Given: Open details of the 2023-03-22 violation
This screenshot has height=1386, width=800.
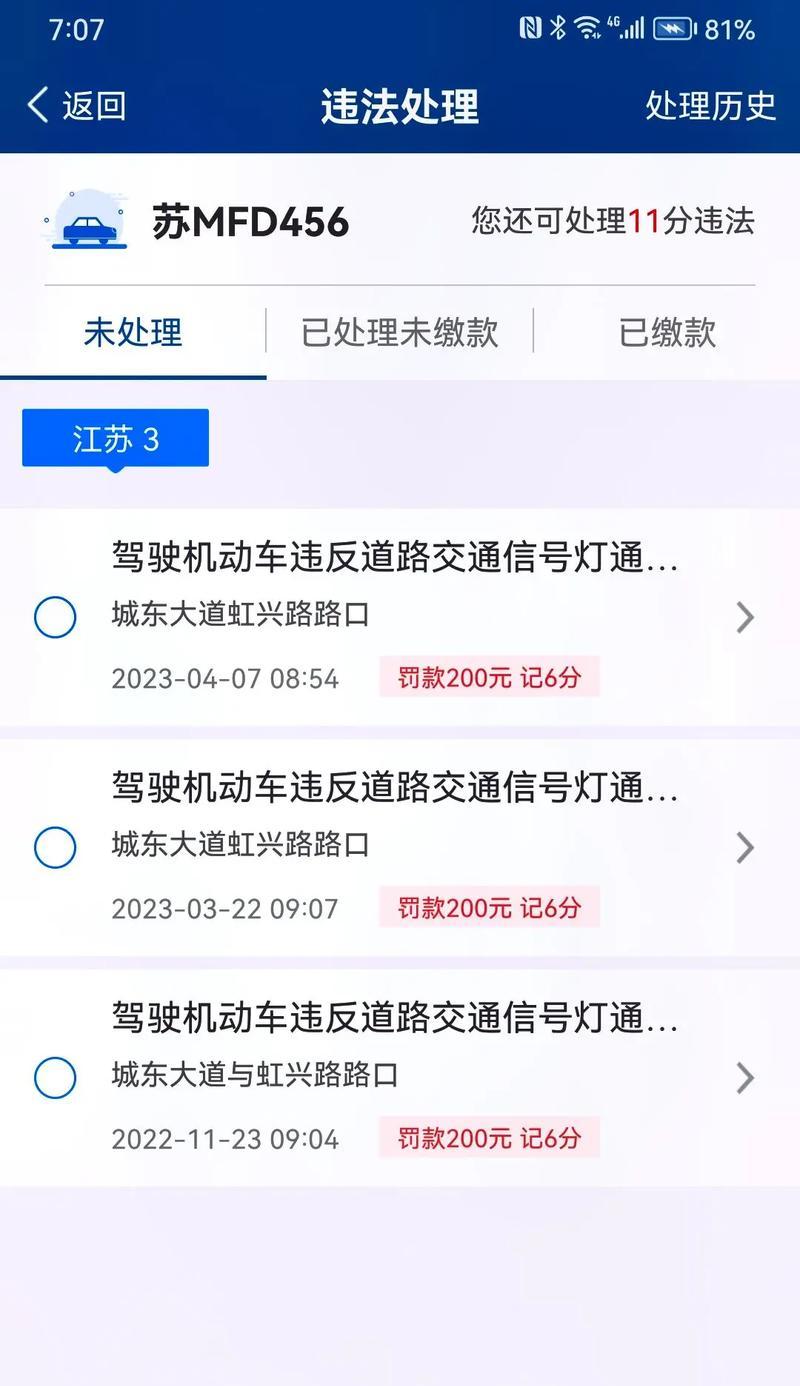Looking at the screenshot, I should (x=745, y=848).
